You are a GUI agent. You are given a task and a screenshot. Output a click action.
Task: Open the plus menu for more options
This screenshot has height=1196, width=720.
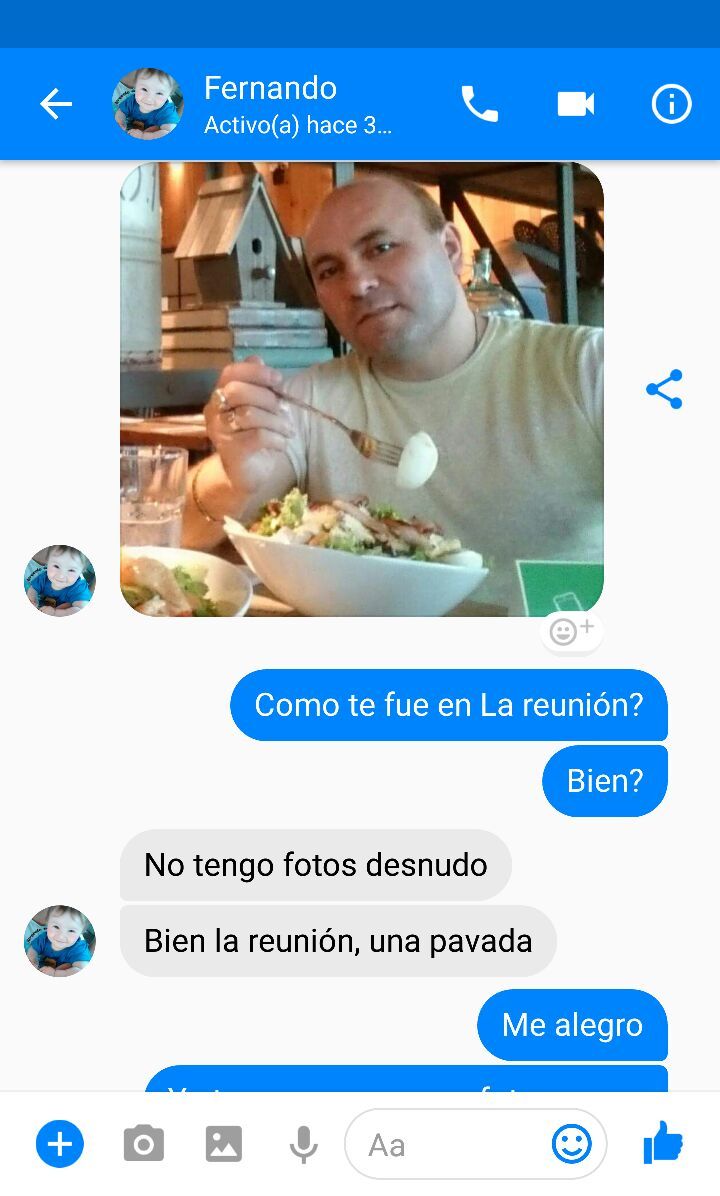59,1144
